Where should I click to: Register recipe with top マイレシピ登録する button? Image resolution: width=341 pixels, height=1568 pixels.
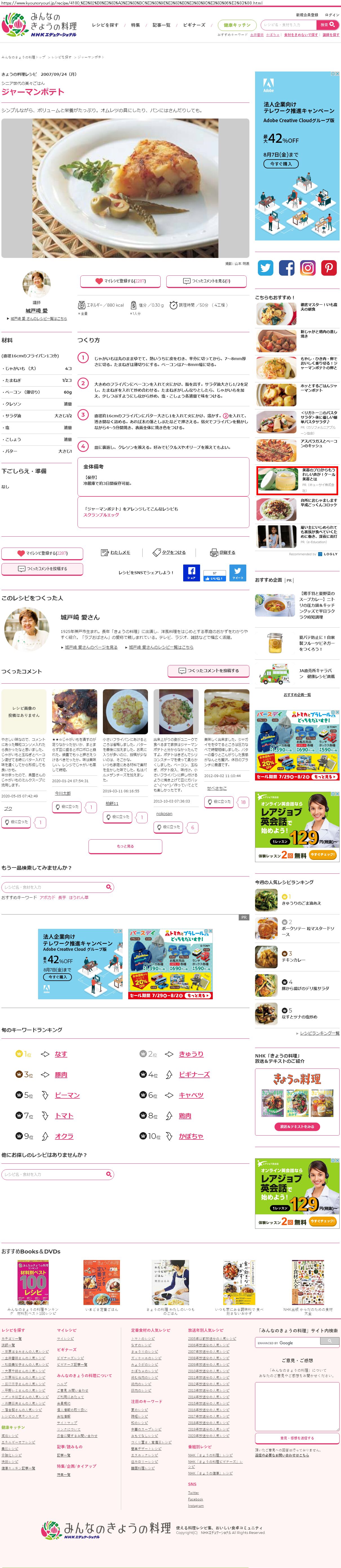pos(120,281)
